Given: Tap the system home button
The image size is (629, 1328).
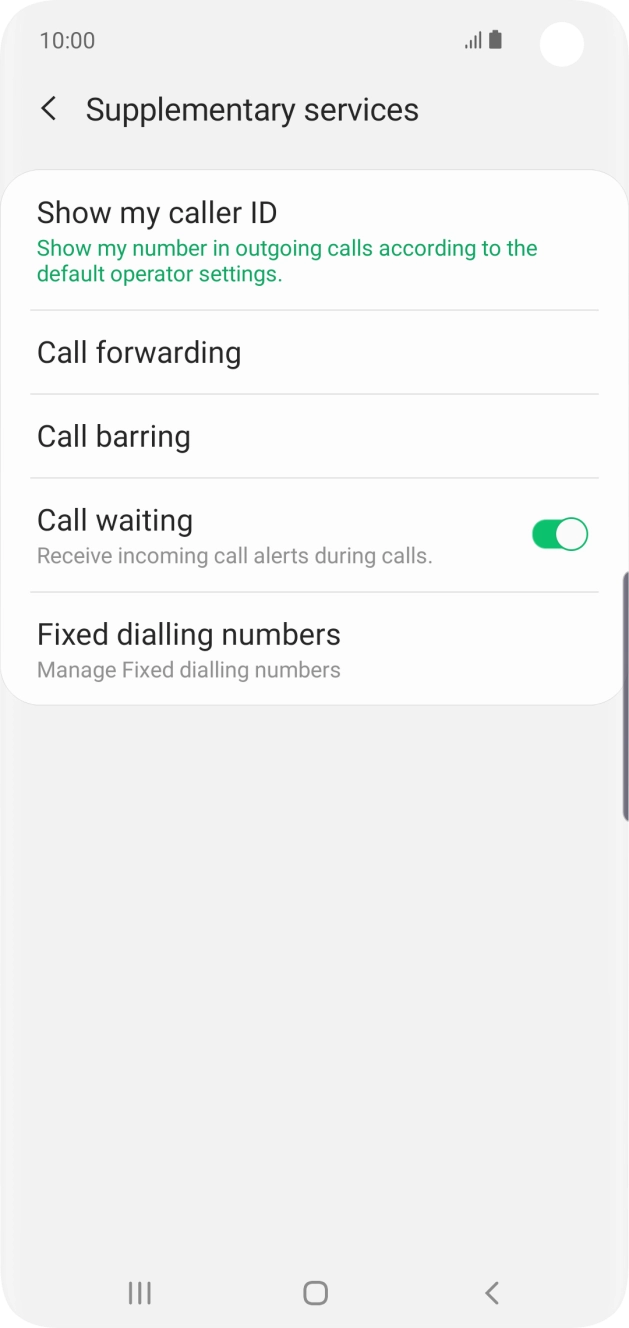Looking at the screenshot, I should click(315, 1293).
